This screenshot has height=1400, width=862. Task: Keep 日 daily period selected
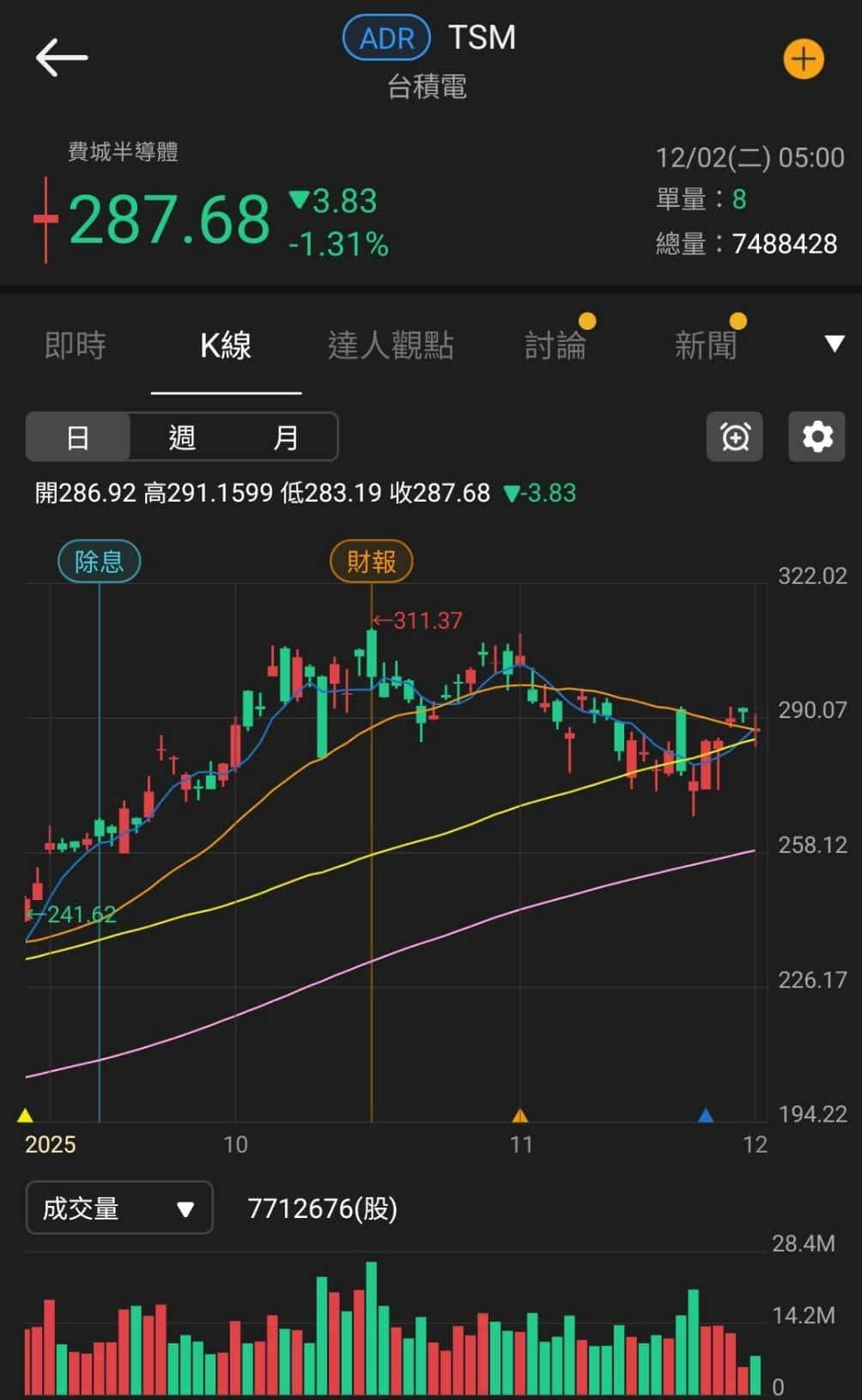(78, 437)
